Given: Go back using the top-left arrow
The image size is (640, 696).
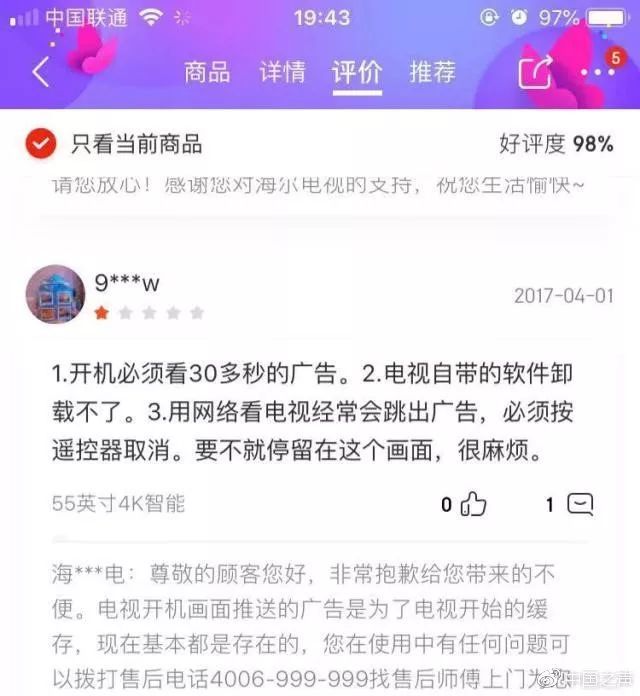Looking at the screenshot, I should click(40, 73).
